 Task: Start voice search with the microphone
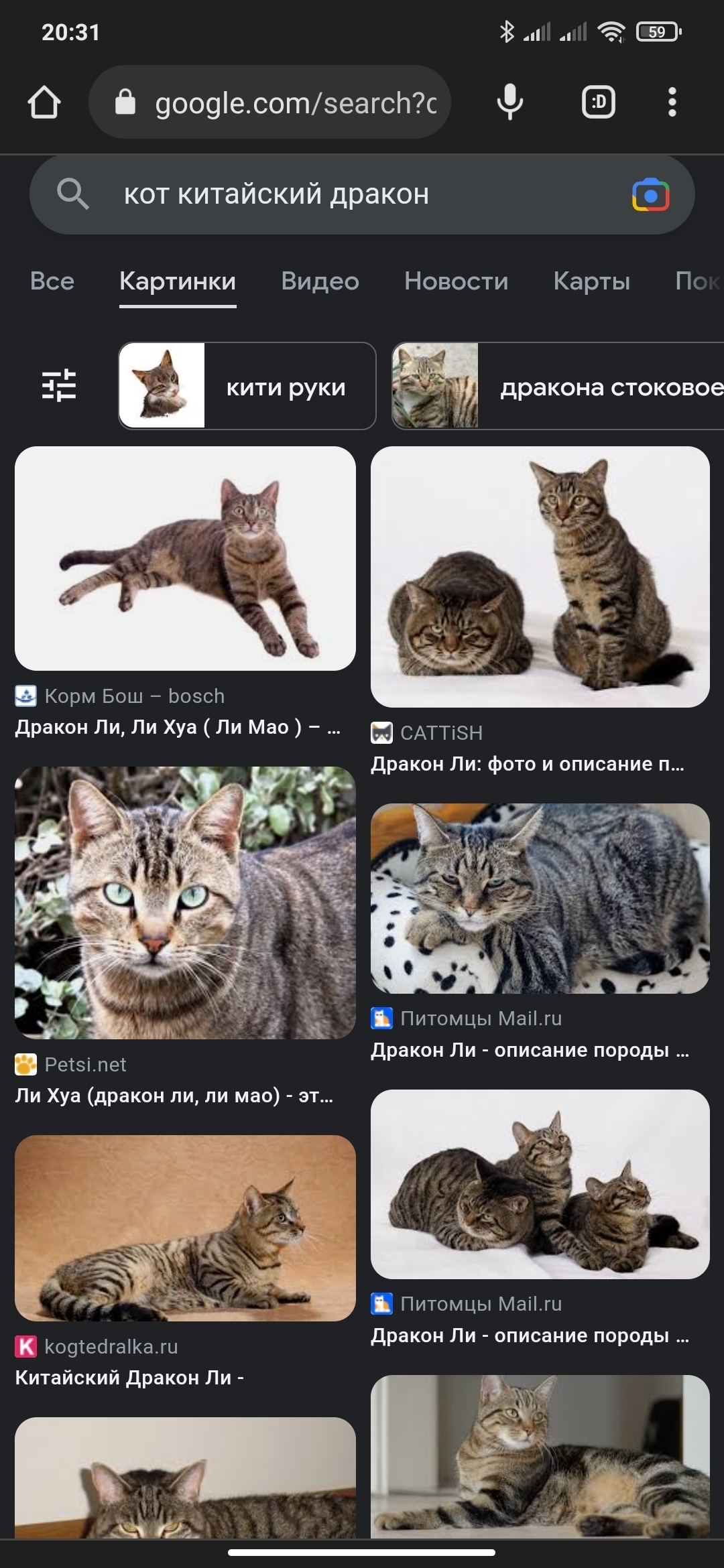(x=509, y=103)
